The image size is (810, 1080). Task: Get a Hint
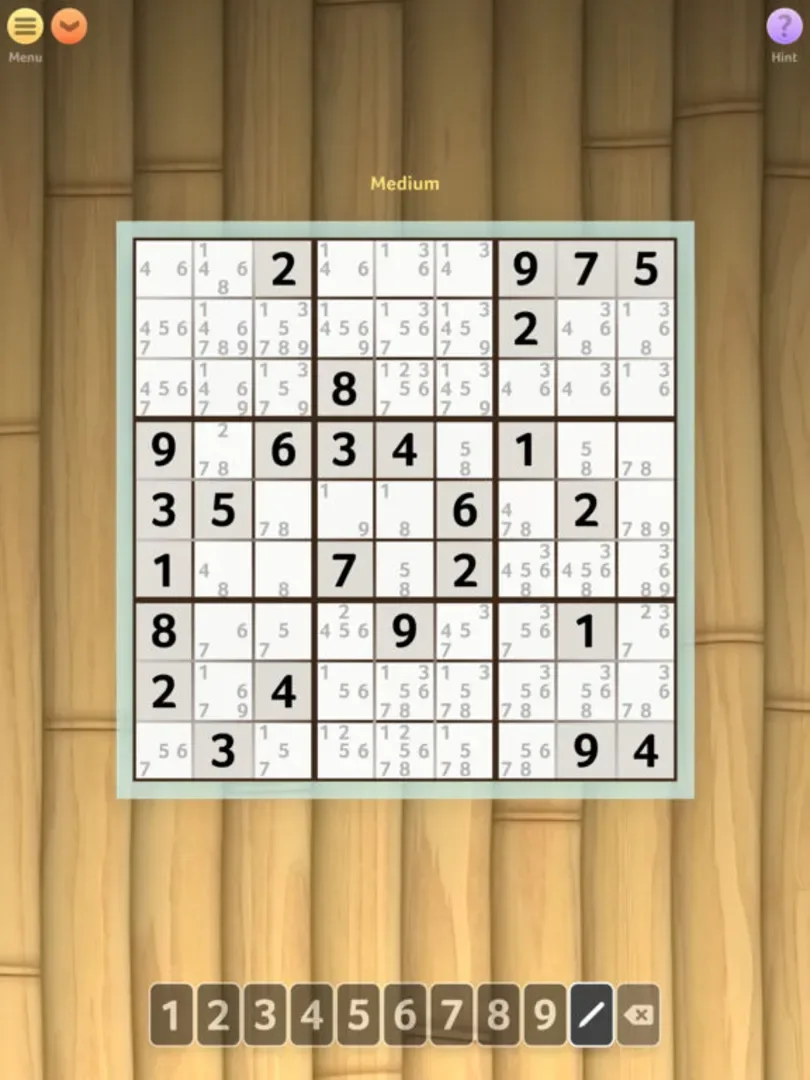point(784,27)
